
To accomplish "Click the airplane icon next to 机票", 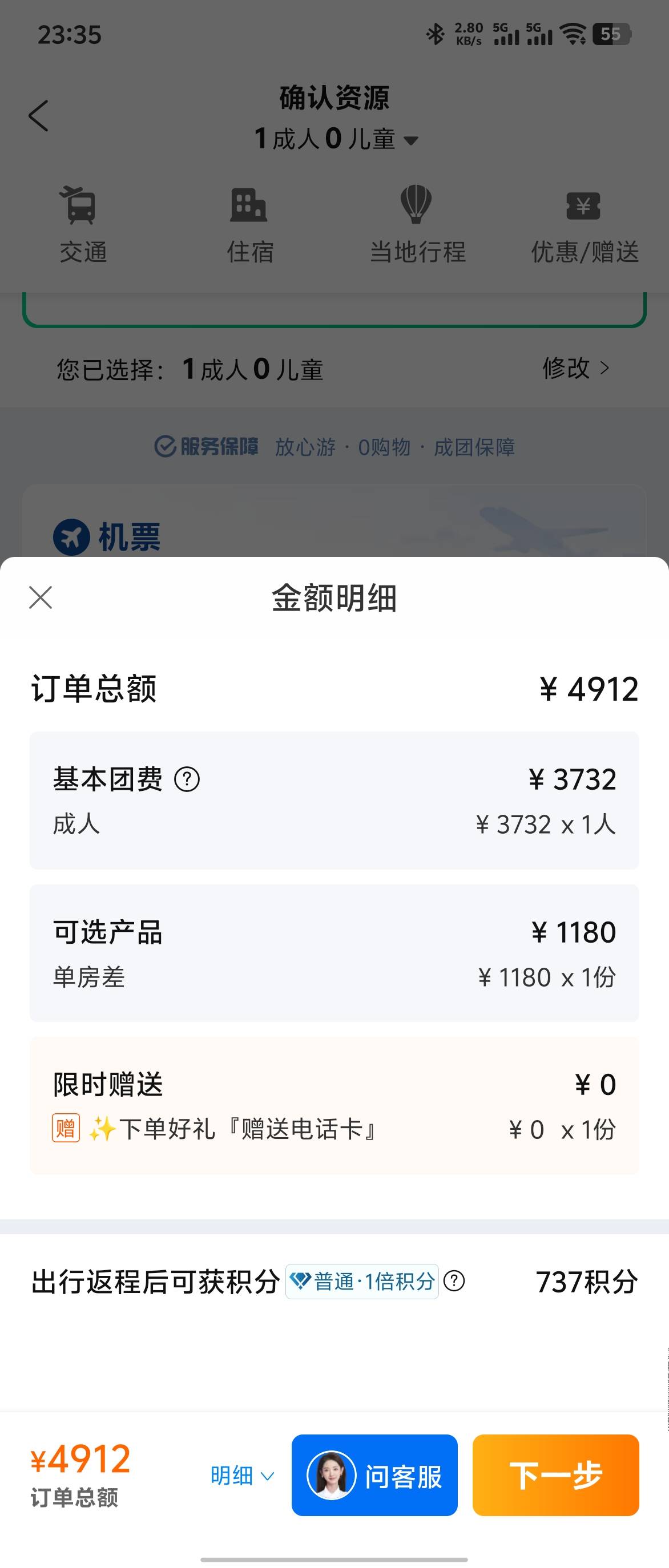I will click(70, 537).
